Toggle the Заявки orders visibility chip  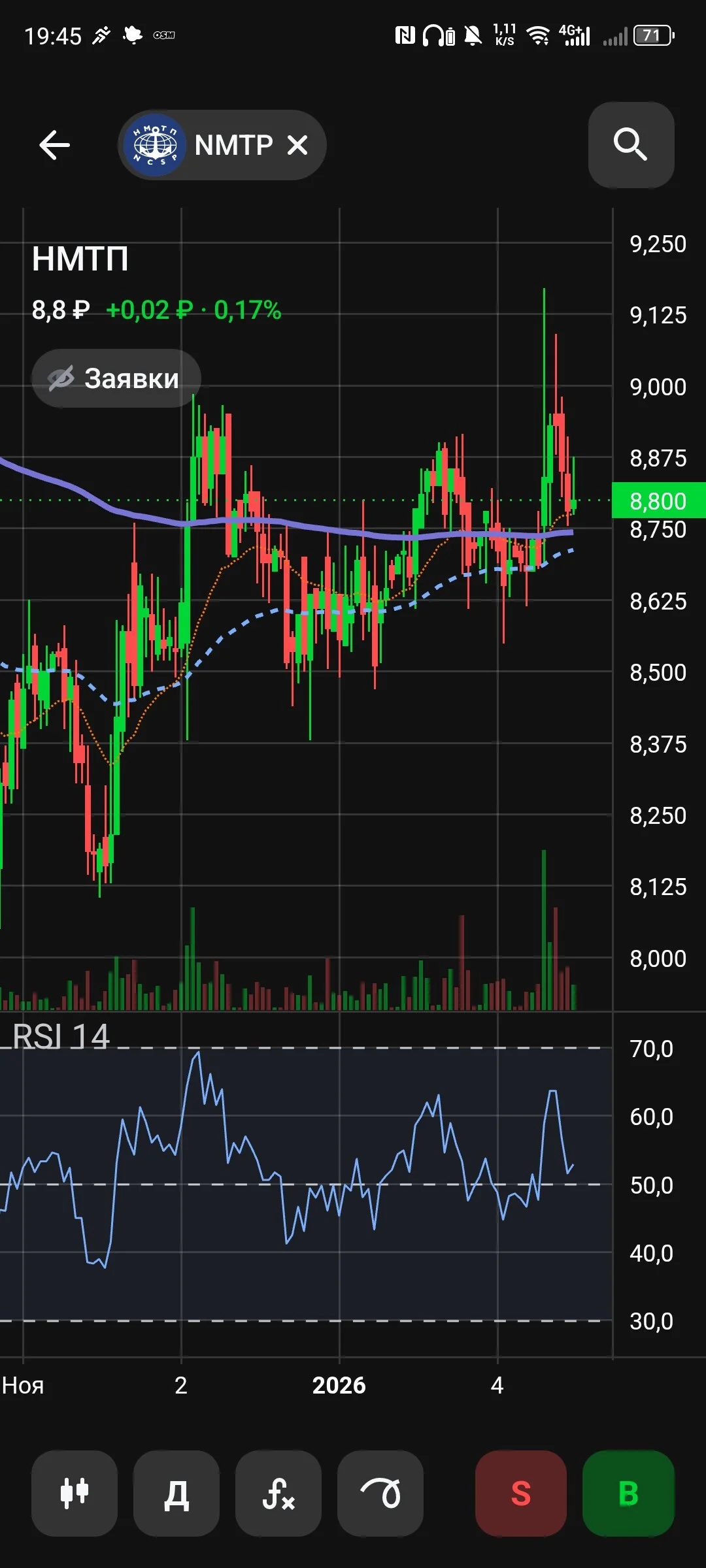(116, 378)
